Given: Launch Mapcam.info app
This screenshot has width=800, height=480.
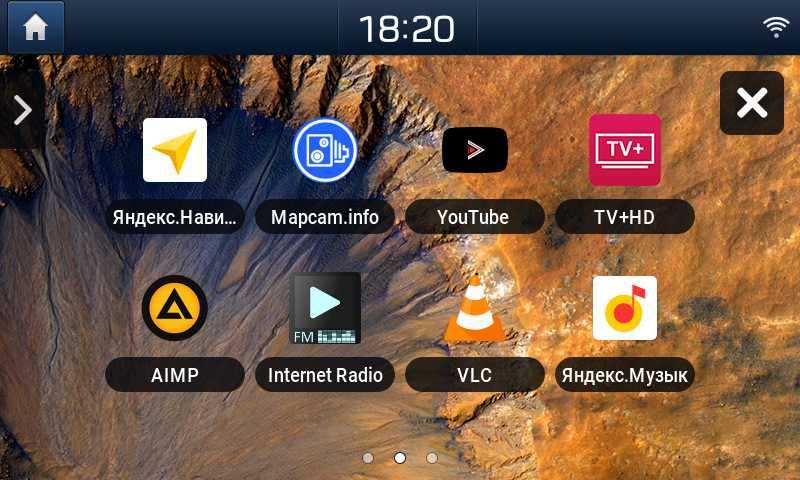Looking at the screenshot, I should point(324,150).
